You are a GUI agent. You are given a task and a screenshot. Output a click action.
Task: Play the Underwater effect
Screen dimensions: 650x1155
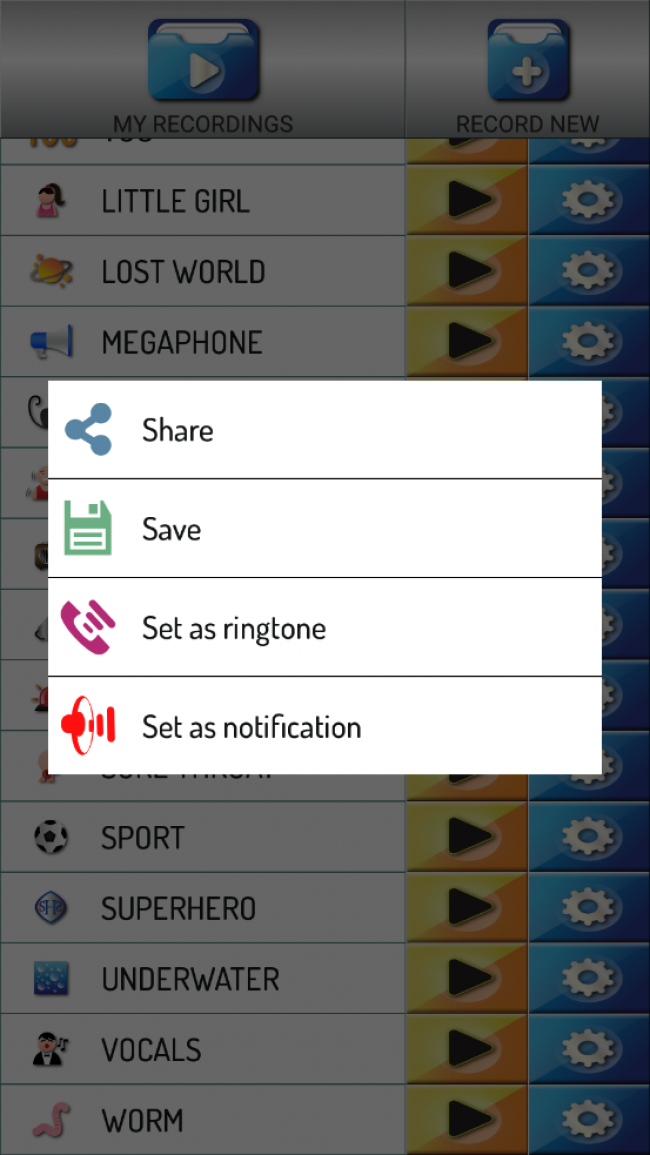click(x=467, y=978)
